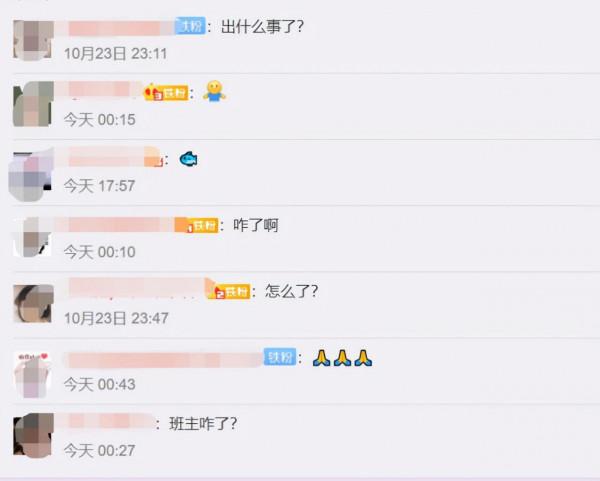View avatar beside the praying hands comment

click(x=32, y=370)
